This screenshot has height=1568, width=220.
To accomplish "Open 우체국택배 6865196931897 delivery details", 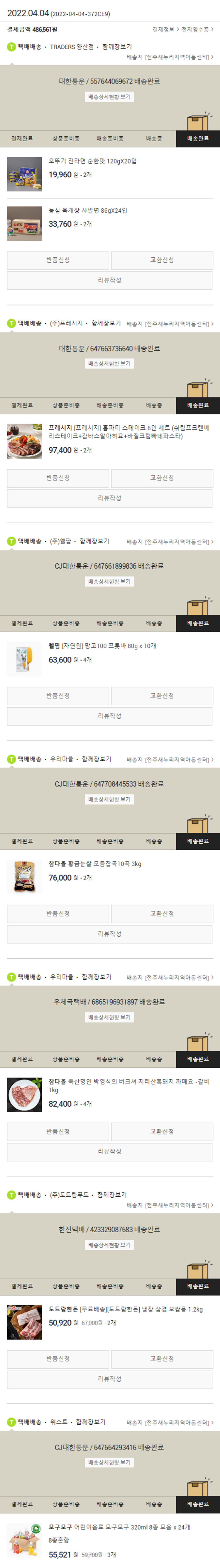I will point(109,1018).
